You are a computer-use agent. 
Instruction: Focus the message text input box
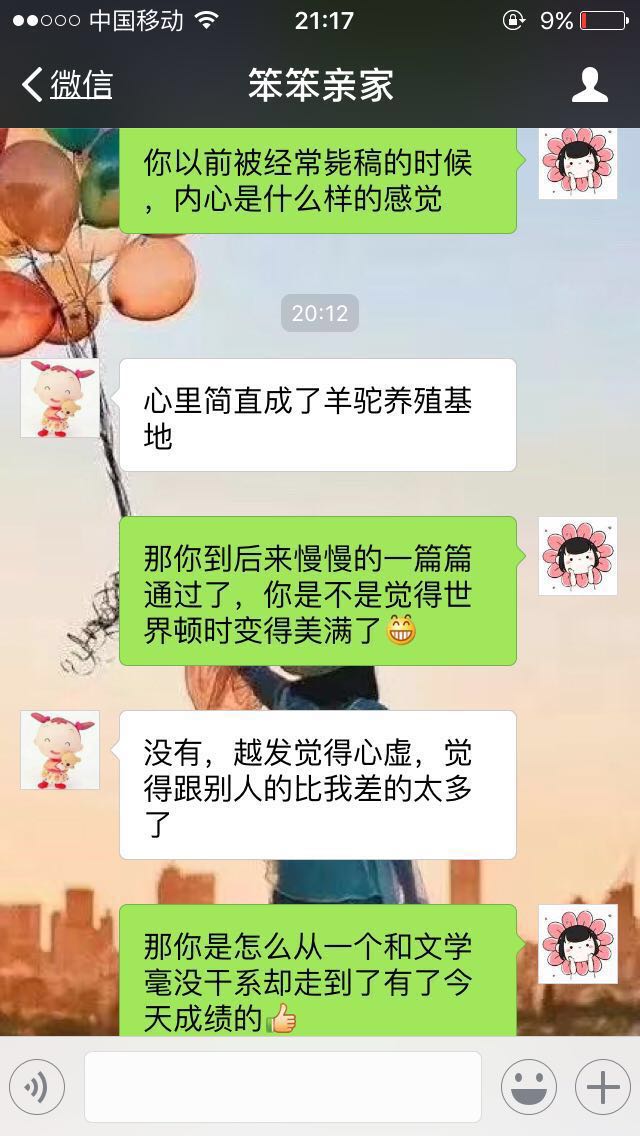[x=282, y=1087]
